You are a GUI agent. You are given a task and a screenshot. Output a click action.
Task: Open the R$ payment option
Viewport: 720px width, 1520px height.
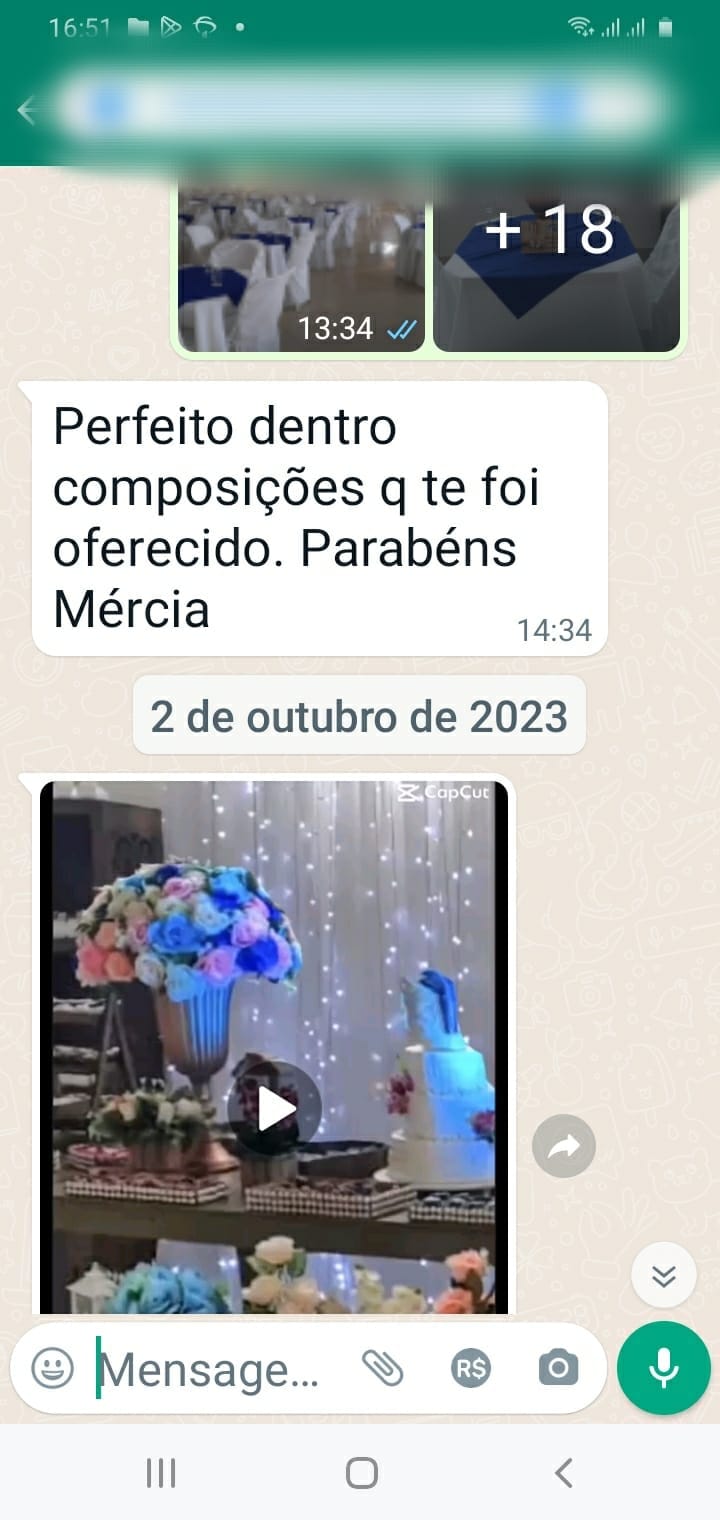470,1368
